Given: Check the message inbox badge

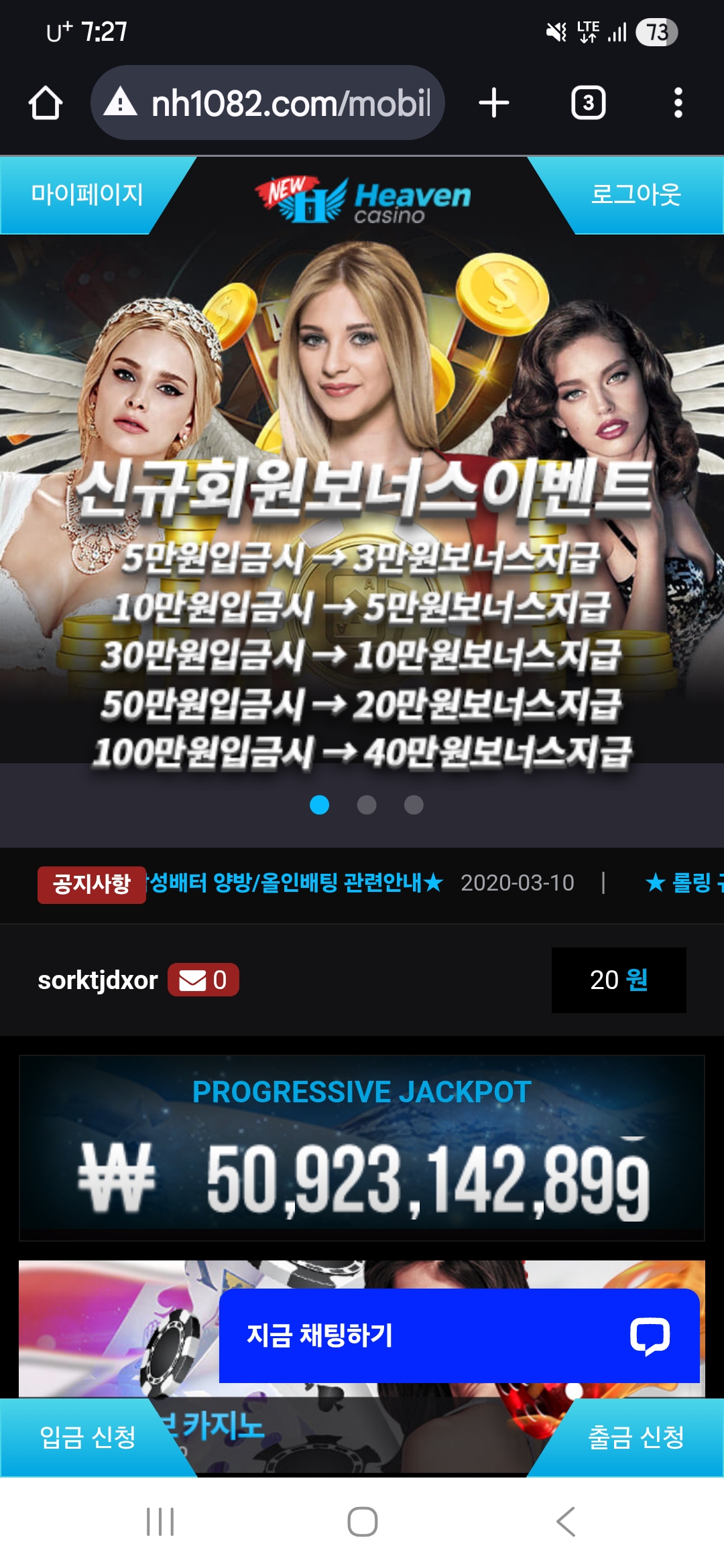Looking at the screenshot, I should [203, 980].
